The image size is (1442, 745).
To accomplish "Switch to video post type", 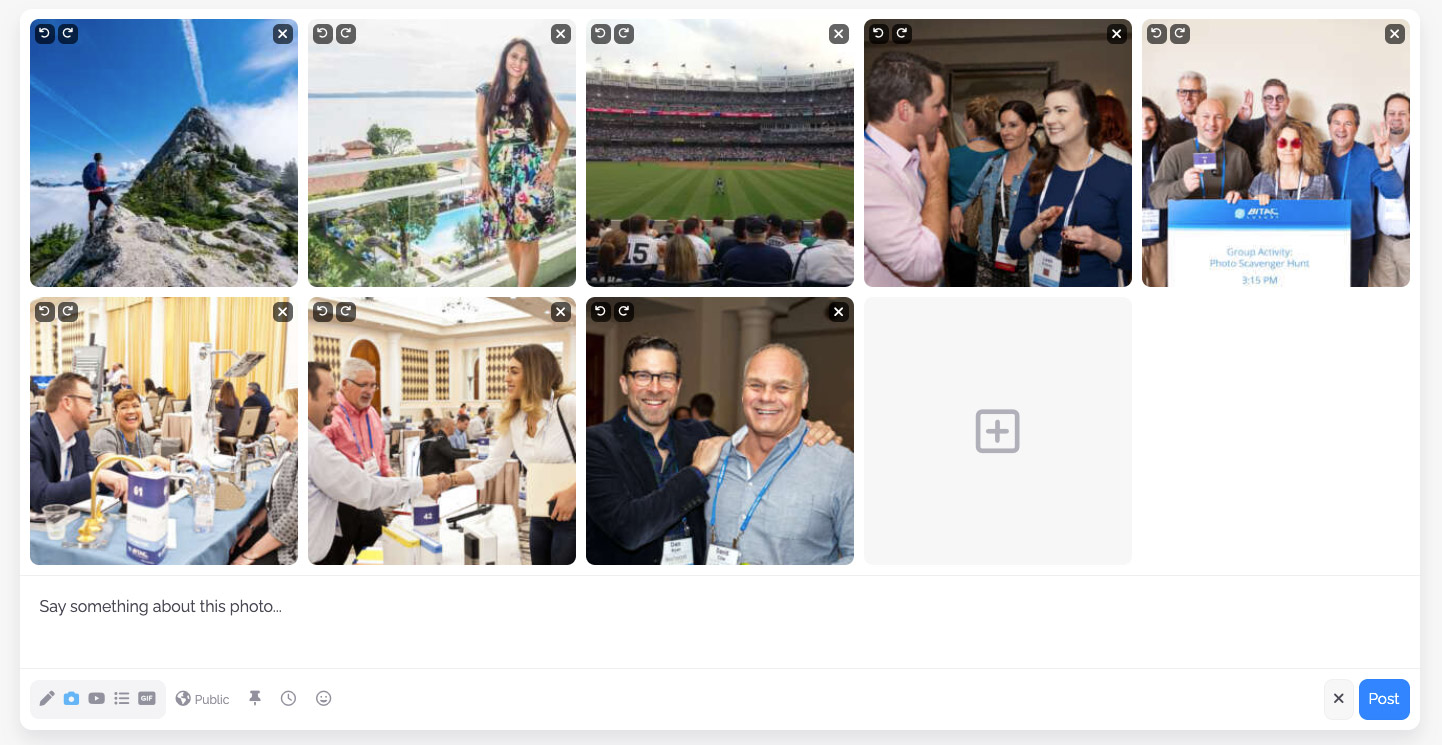I will (x=96, y=699).
